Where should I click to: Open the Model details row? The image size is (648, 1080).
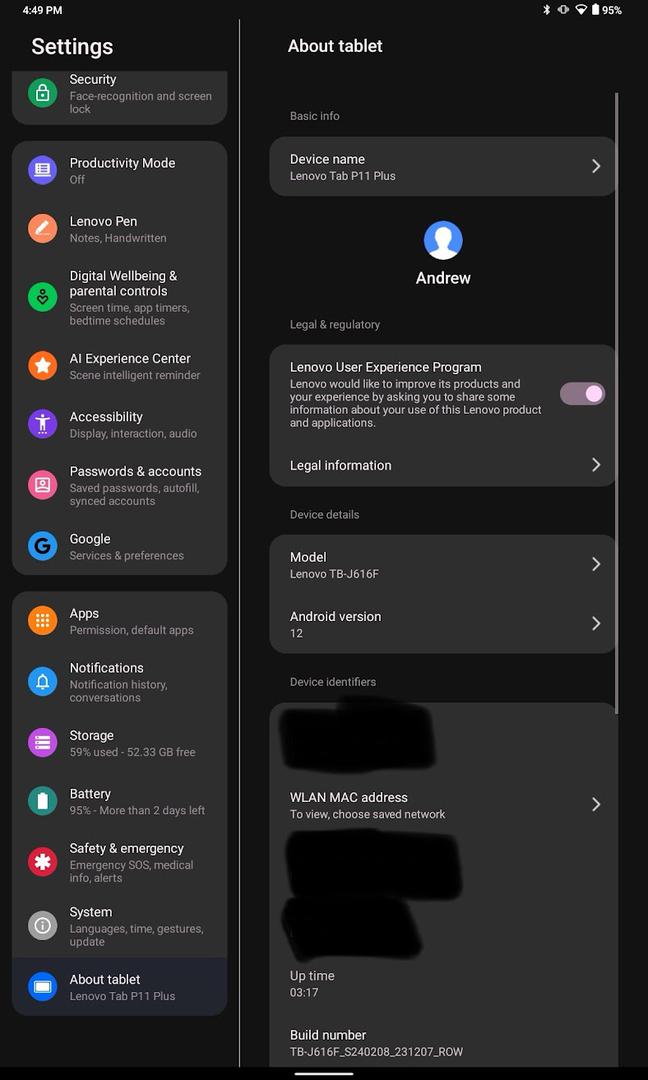click(x=443, y=565)
